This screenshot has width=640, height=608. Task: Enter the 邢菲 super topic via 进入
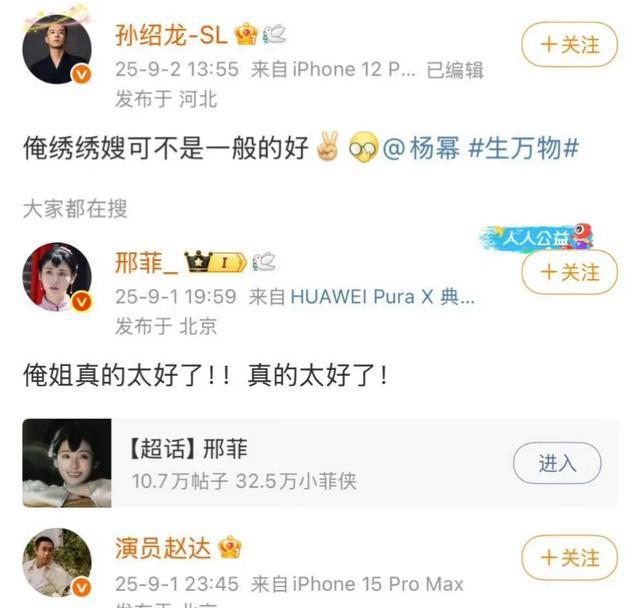[557, 463]
